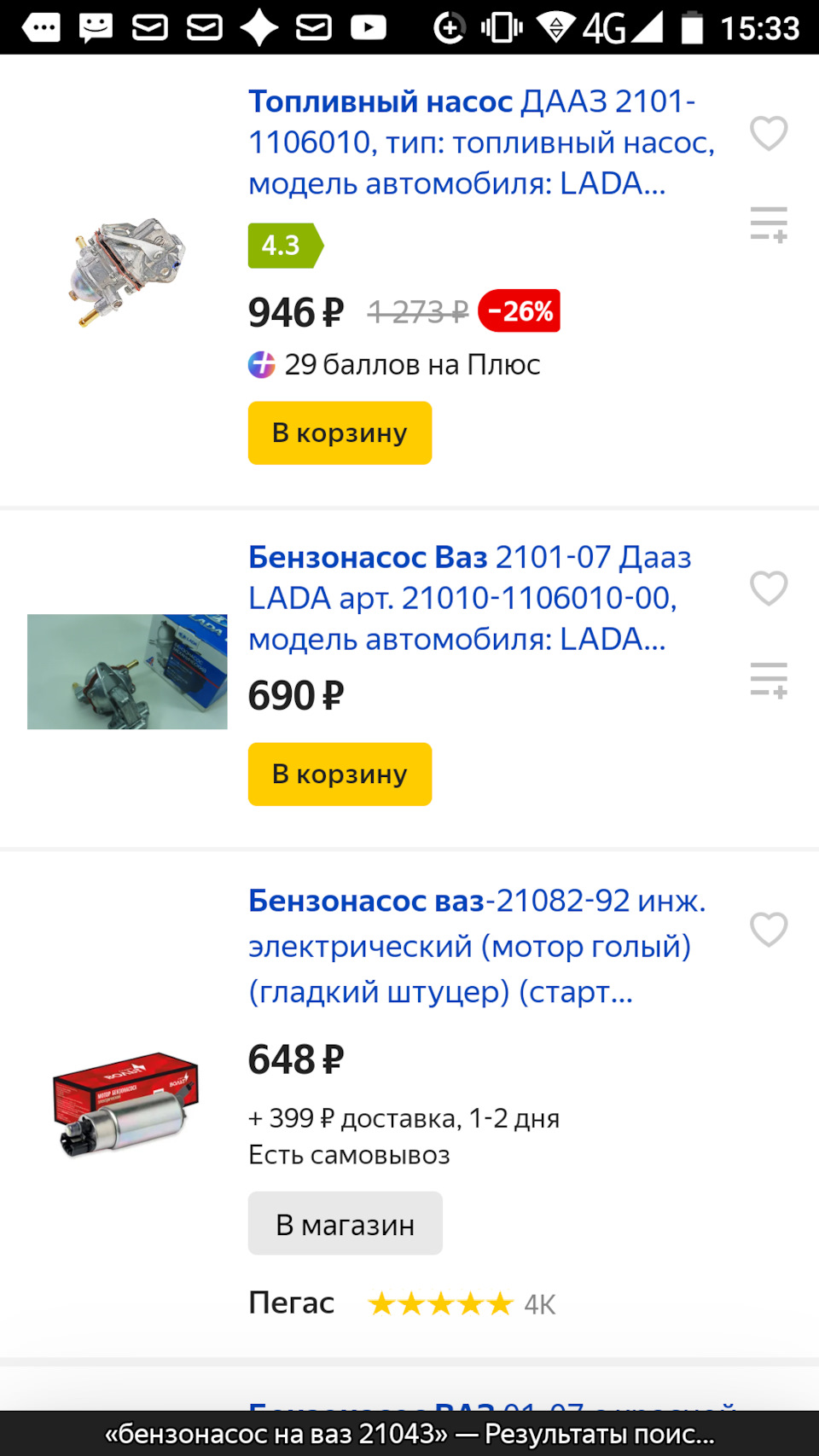The image size is (819, 1456).
Task: Click the heart icon on the 690 ₽ pump
Action: tap(769, 589)
